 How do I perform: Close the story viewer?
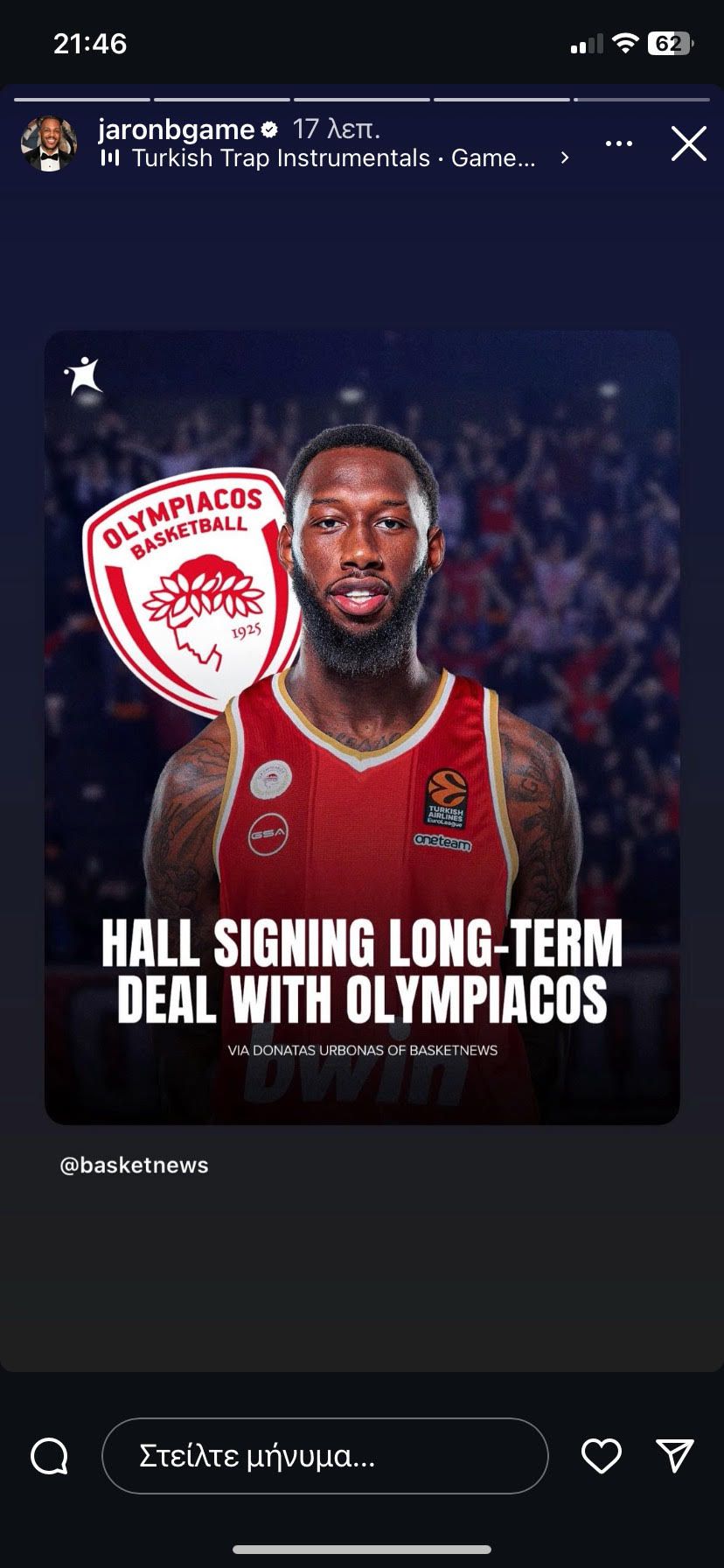pos(688,143)
